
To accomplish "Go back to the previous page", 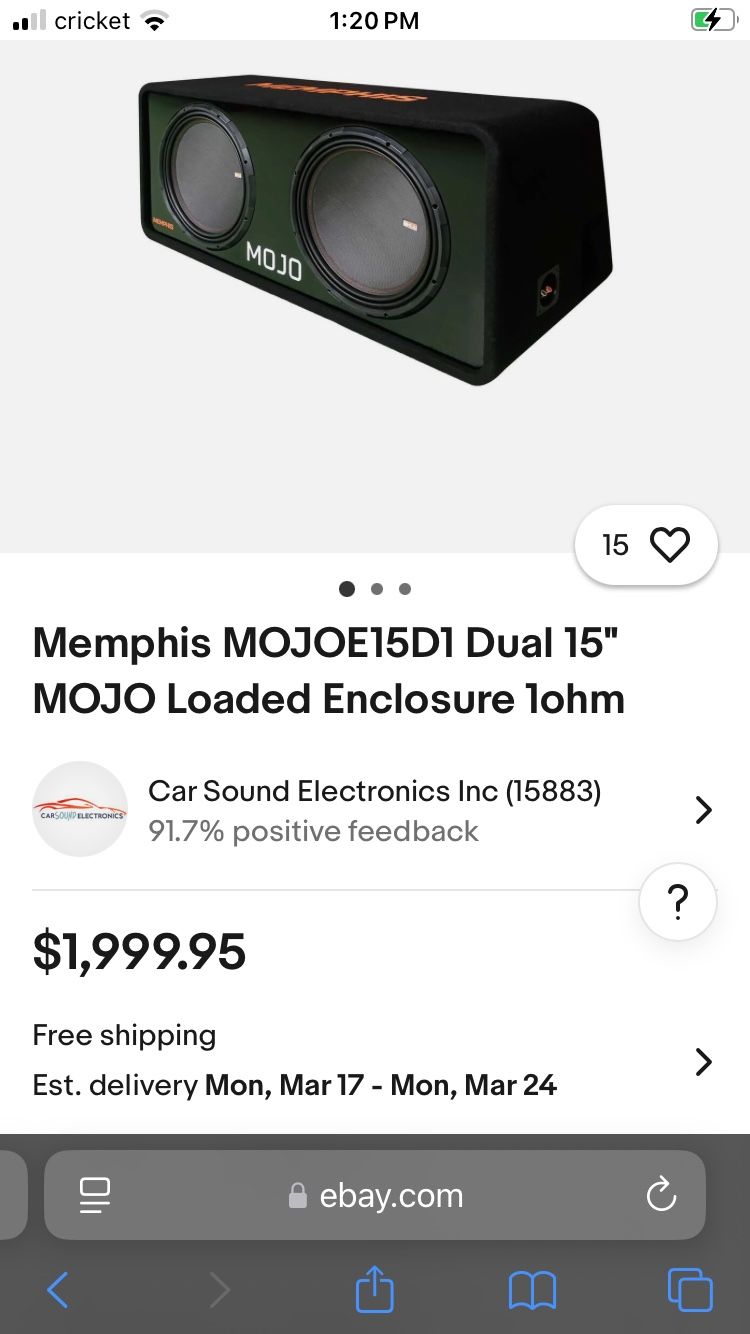I will (58, 1290).
